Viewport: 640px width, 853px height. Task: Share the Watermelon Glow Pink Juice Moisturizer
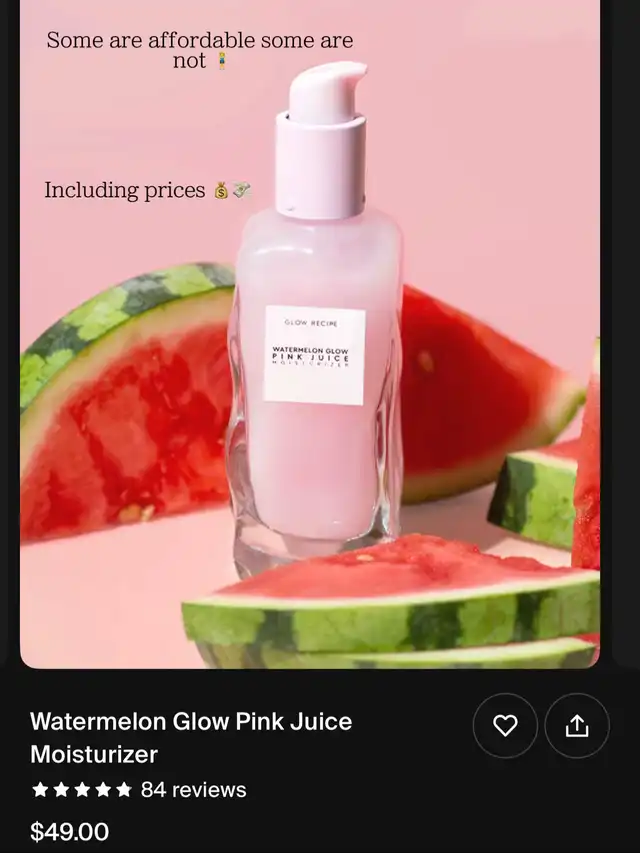pos(577,726)
